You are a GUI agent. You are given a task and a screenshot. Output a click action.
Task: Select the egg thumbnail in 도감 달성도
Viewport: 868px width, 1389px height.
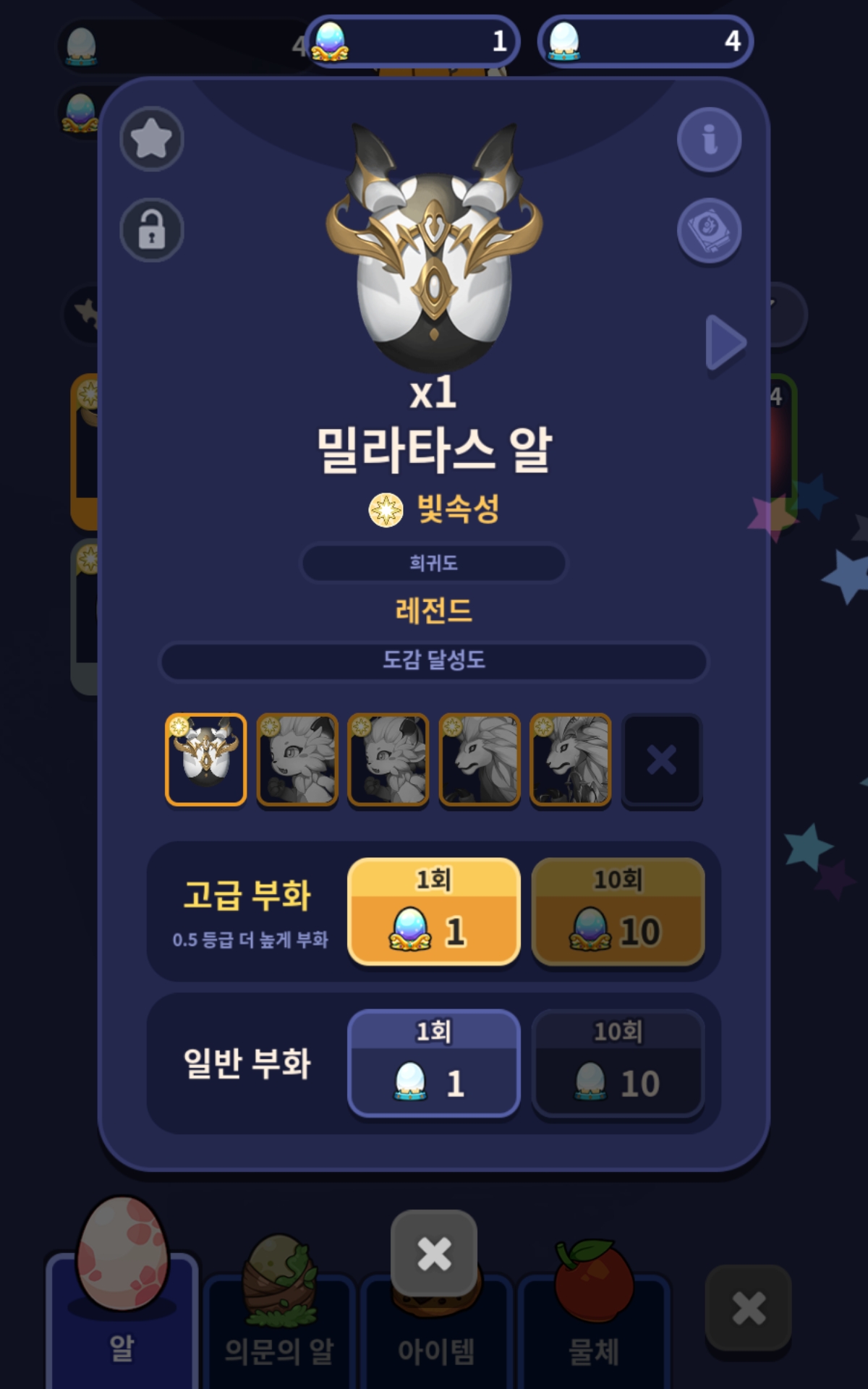(206, 760)
